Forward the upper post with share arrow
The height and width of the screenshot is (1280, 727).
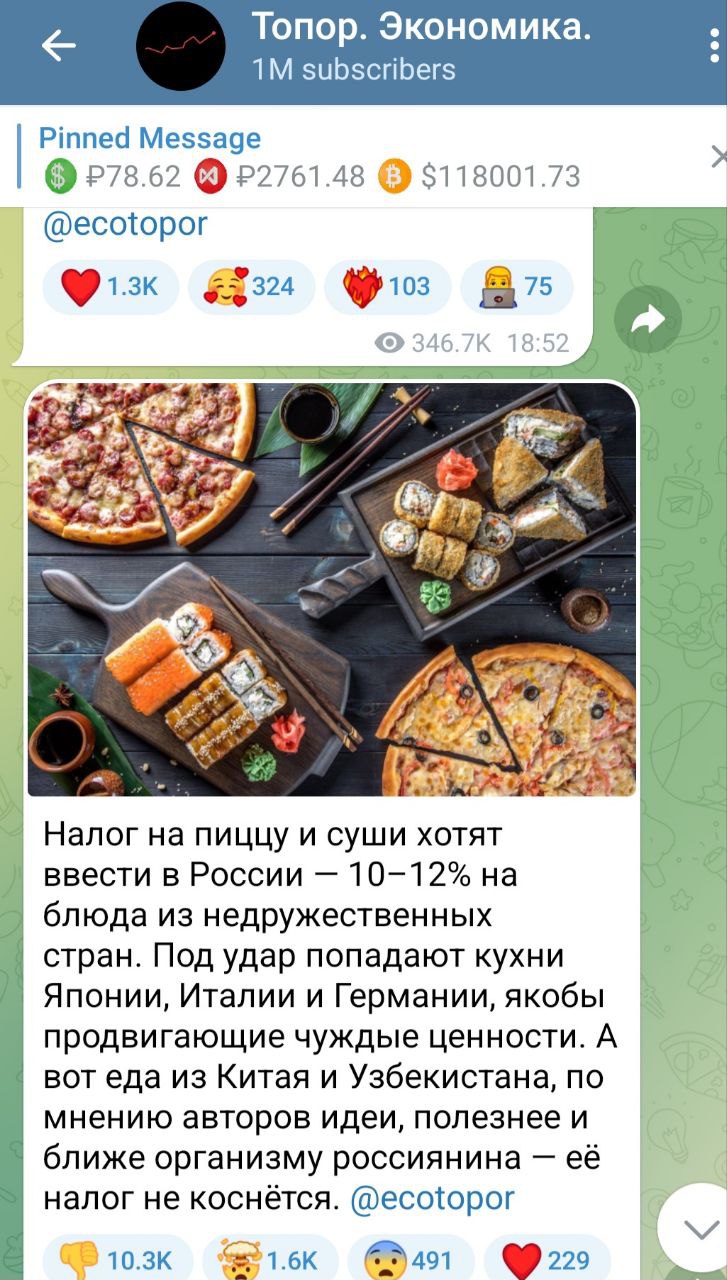point(648,320)
